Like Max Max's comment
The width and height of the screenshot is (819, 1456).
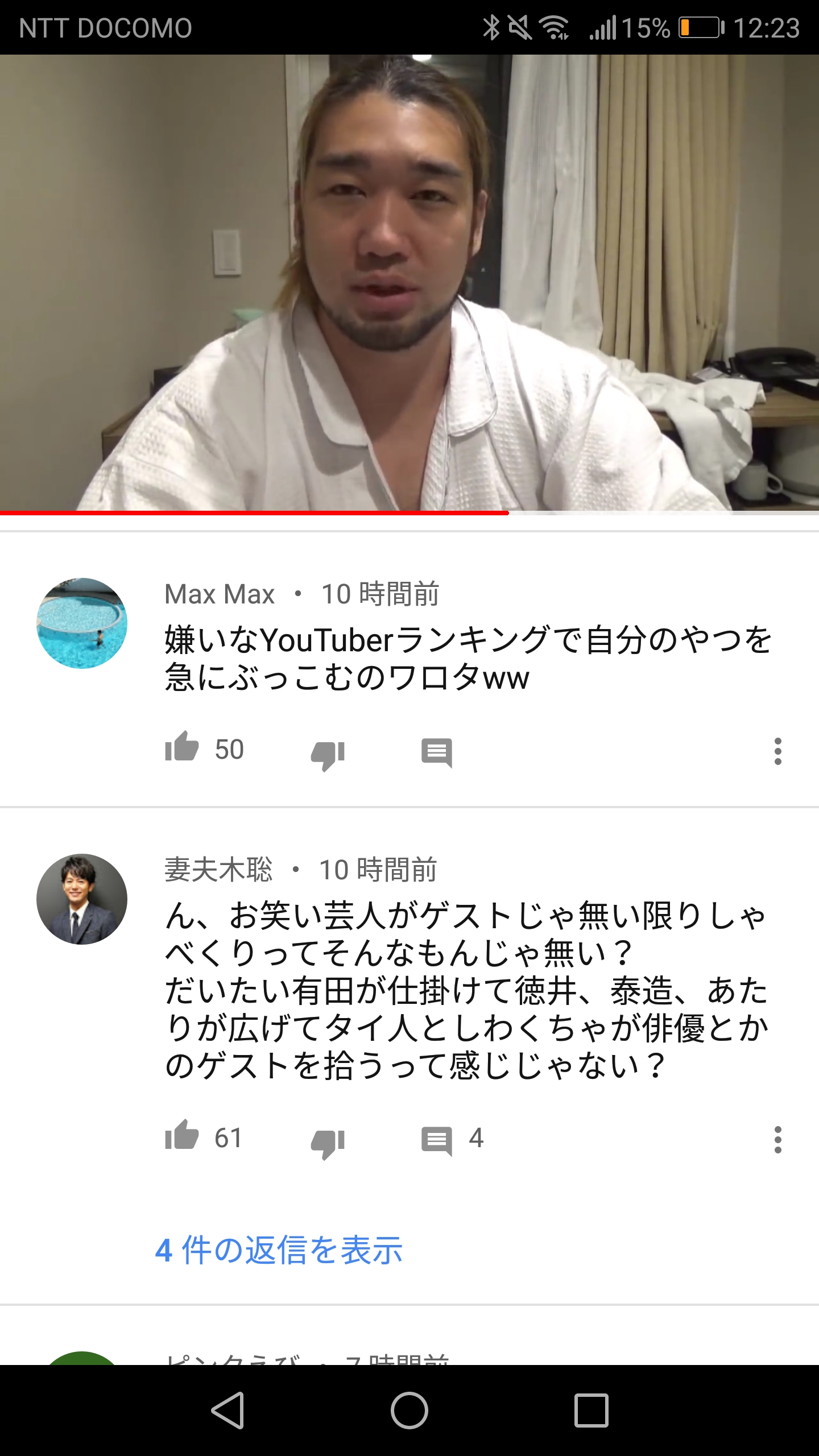click(x=182, y=748)
